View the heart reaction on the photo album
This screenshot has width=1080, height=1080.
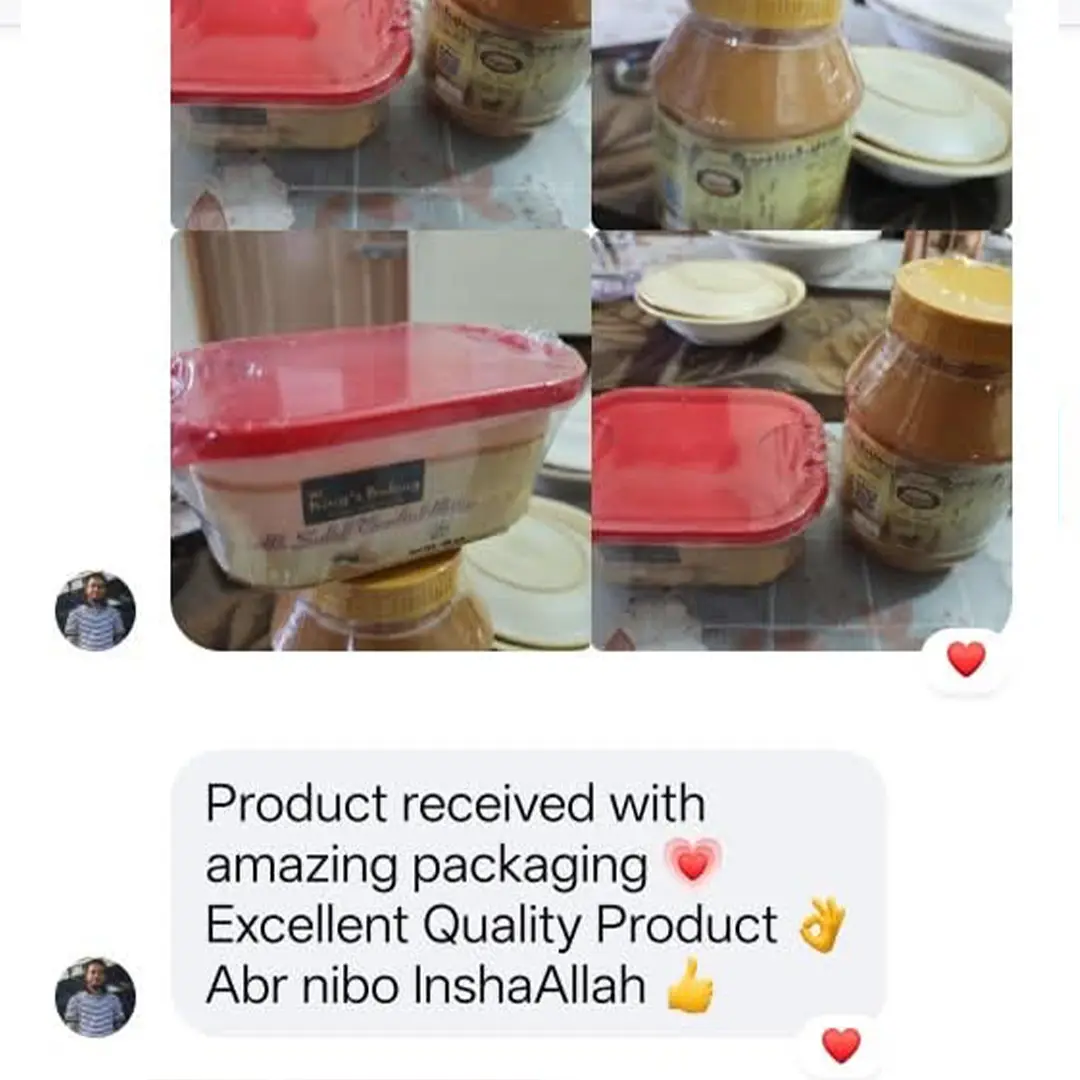point(965,659)
